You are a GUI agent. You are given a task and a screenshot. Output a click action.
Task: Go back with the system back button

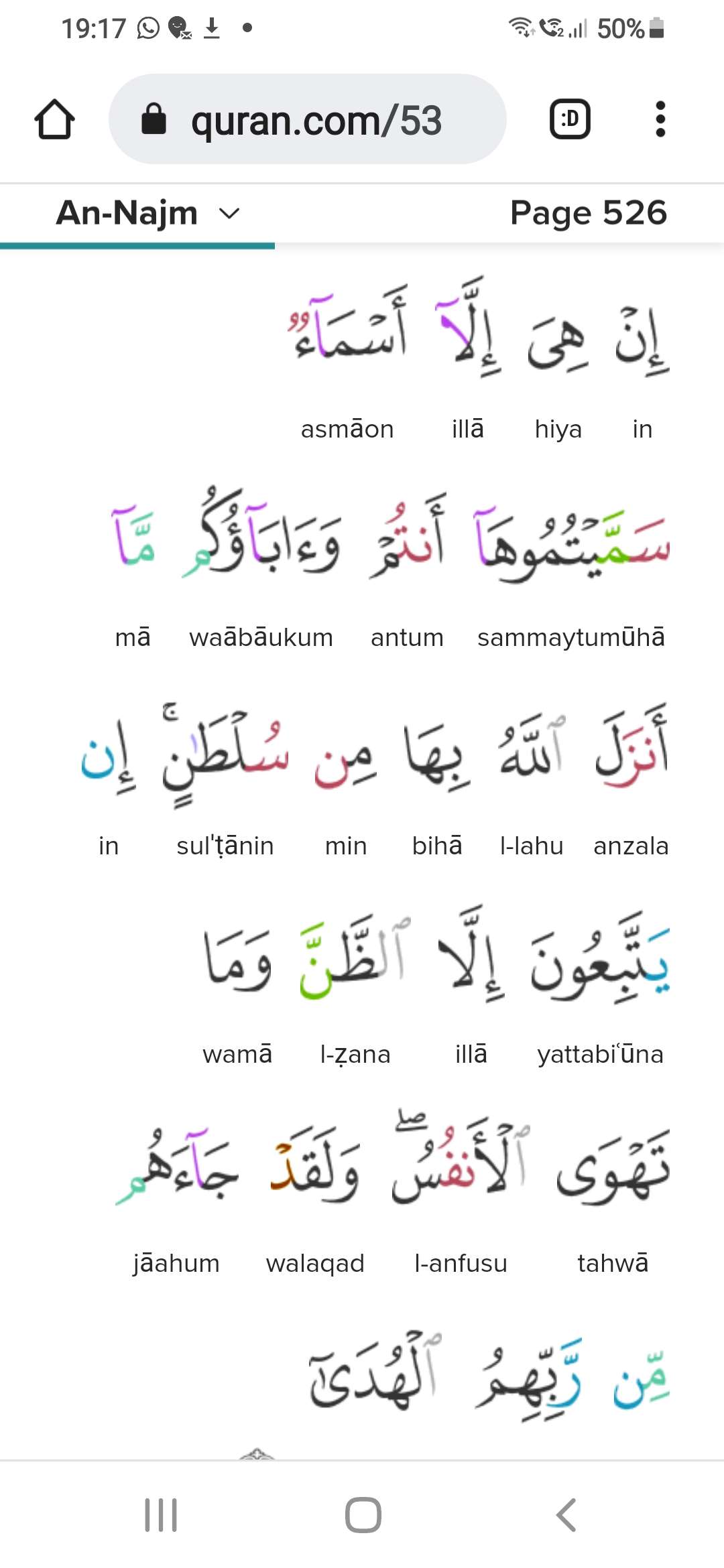566,1514
